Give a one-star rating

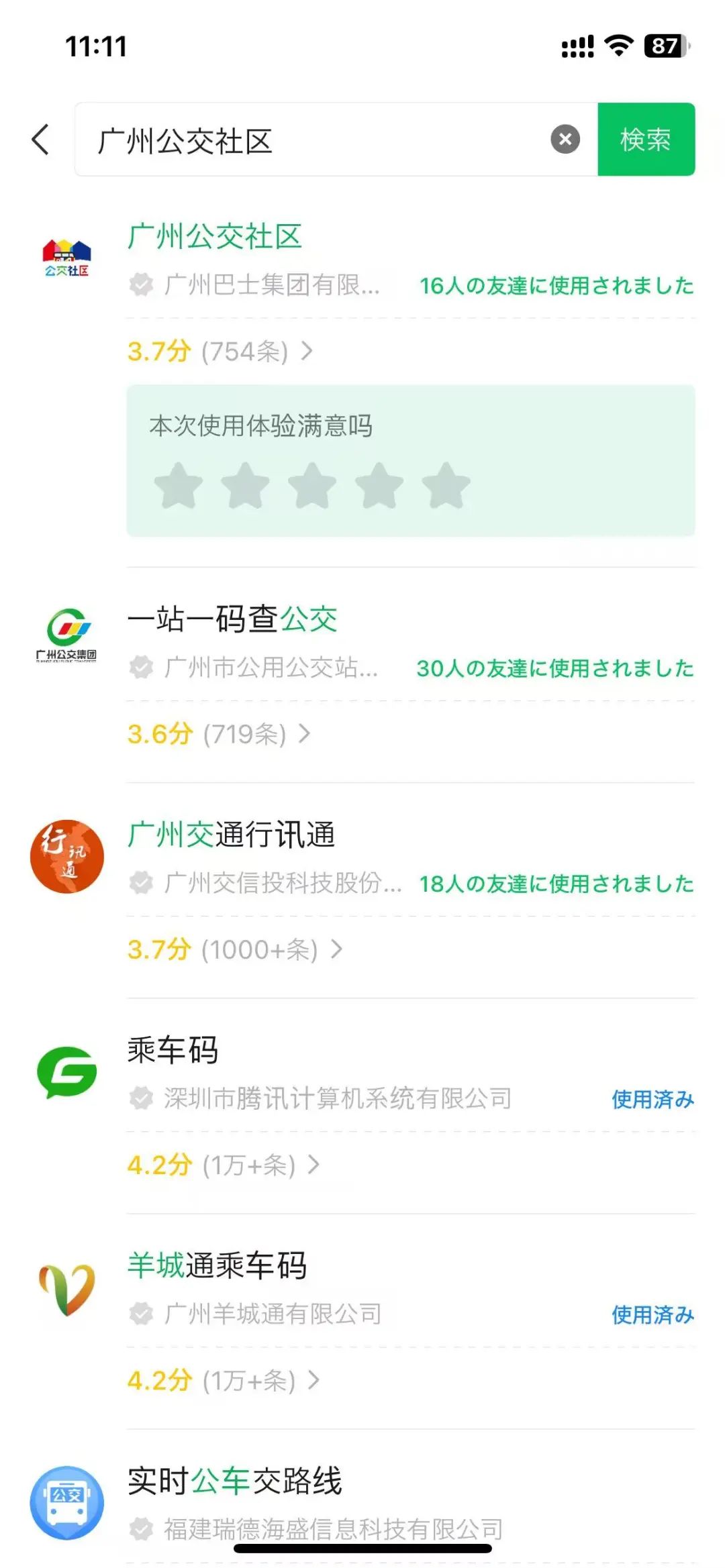pyautogui.click(x=179, y=485)
